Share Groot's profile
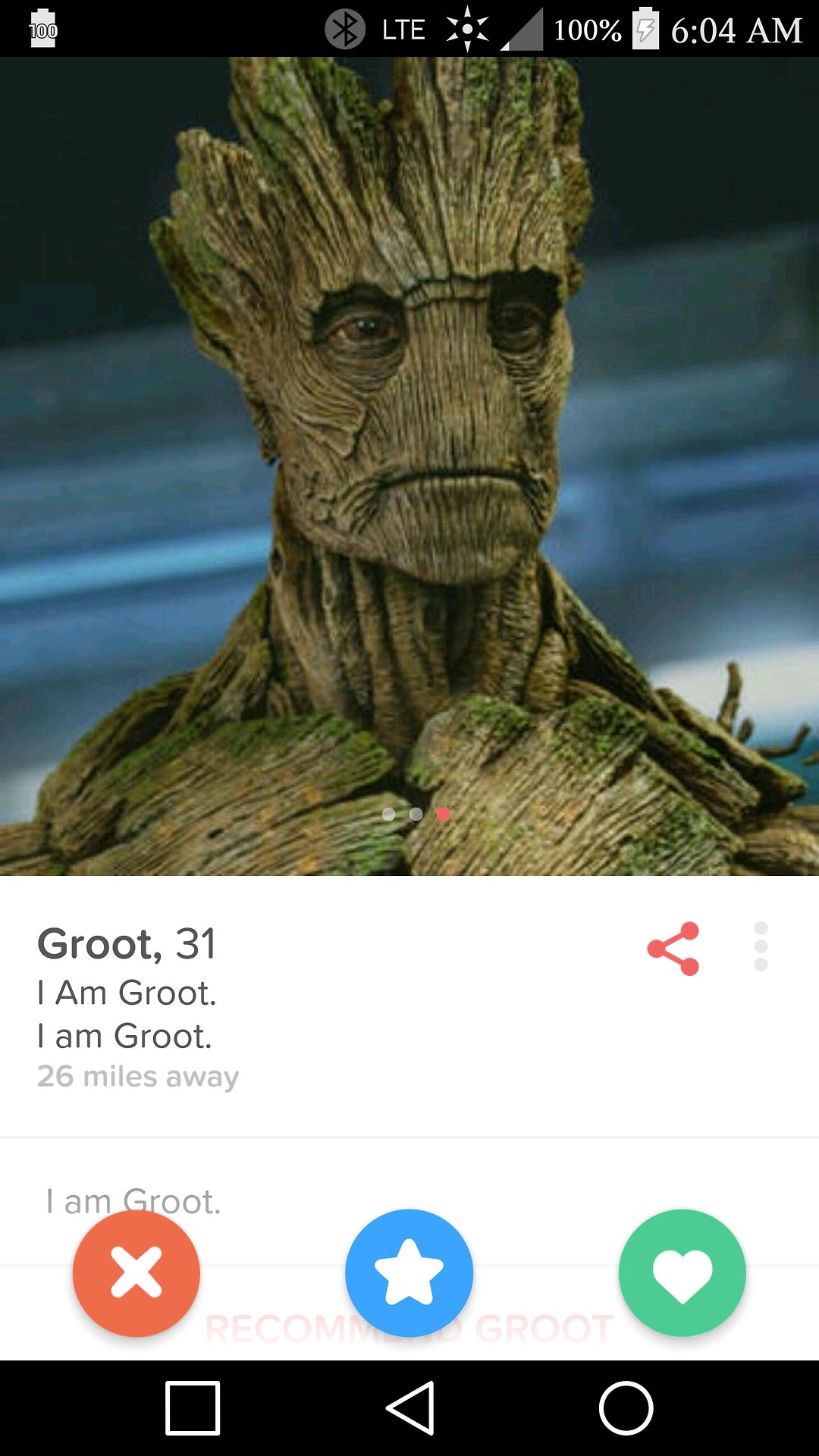The width and height of the screenshot is (819, 1456). coord(673,949)
